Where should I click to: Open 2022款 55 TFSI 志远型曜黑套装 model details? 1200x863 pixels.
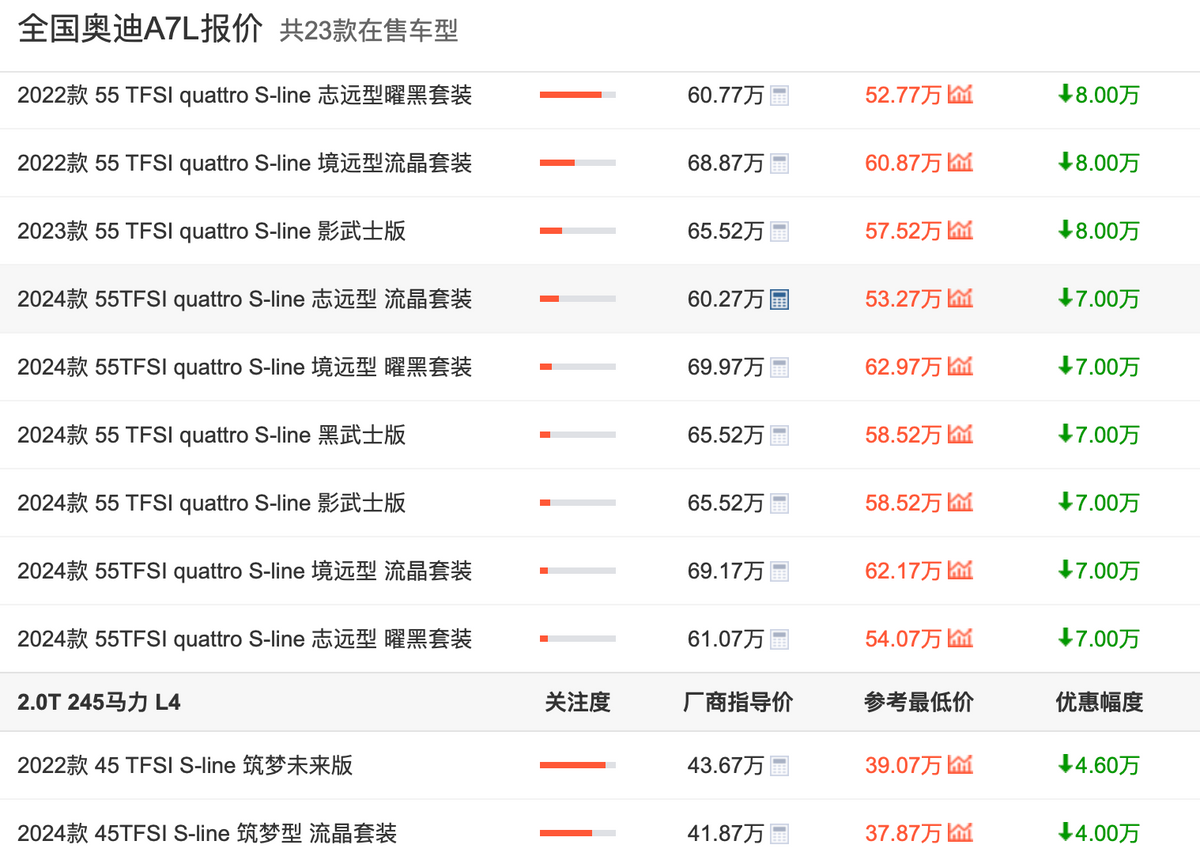(x=244, y=96)
